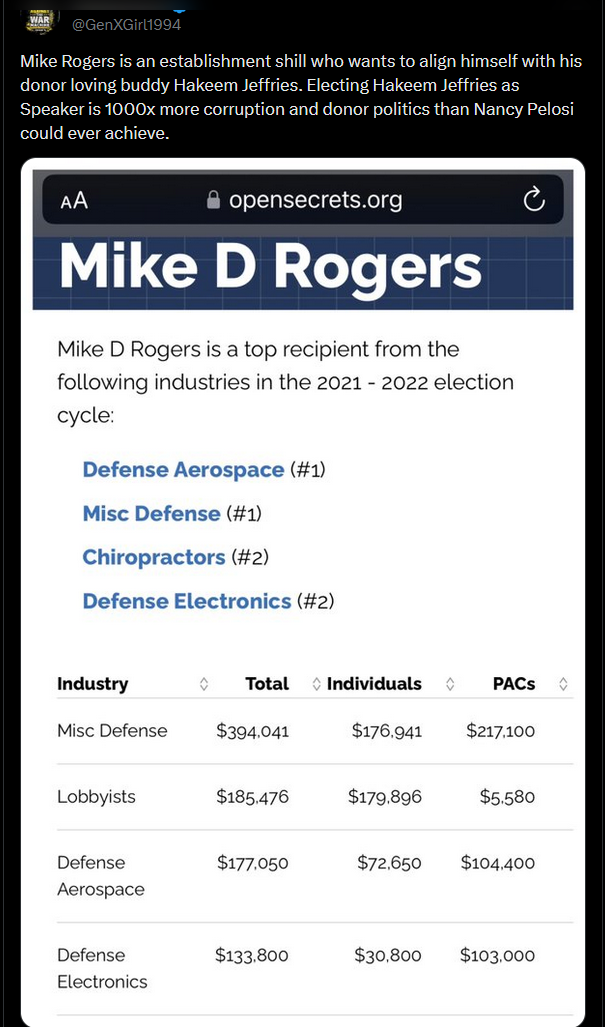
Task: Open the profile avatar of GenXGirl1994
Action: [x=39, y=20]
